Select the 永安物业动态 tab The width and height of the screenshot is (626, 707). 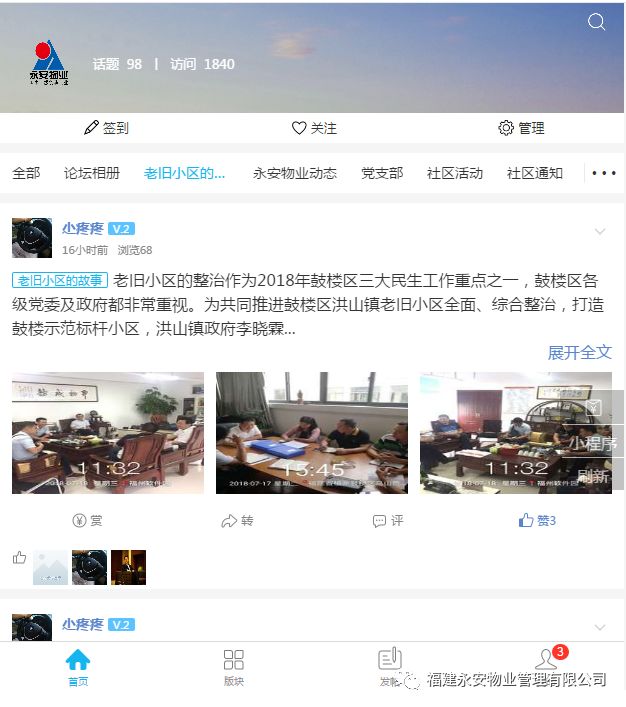point(295,173)
